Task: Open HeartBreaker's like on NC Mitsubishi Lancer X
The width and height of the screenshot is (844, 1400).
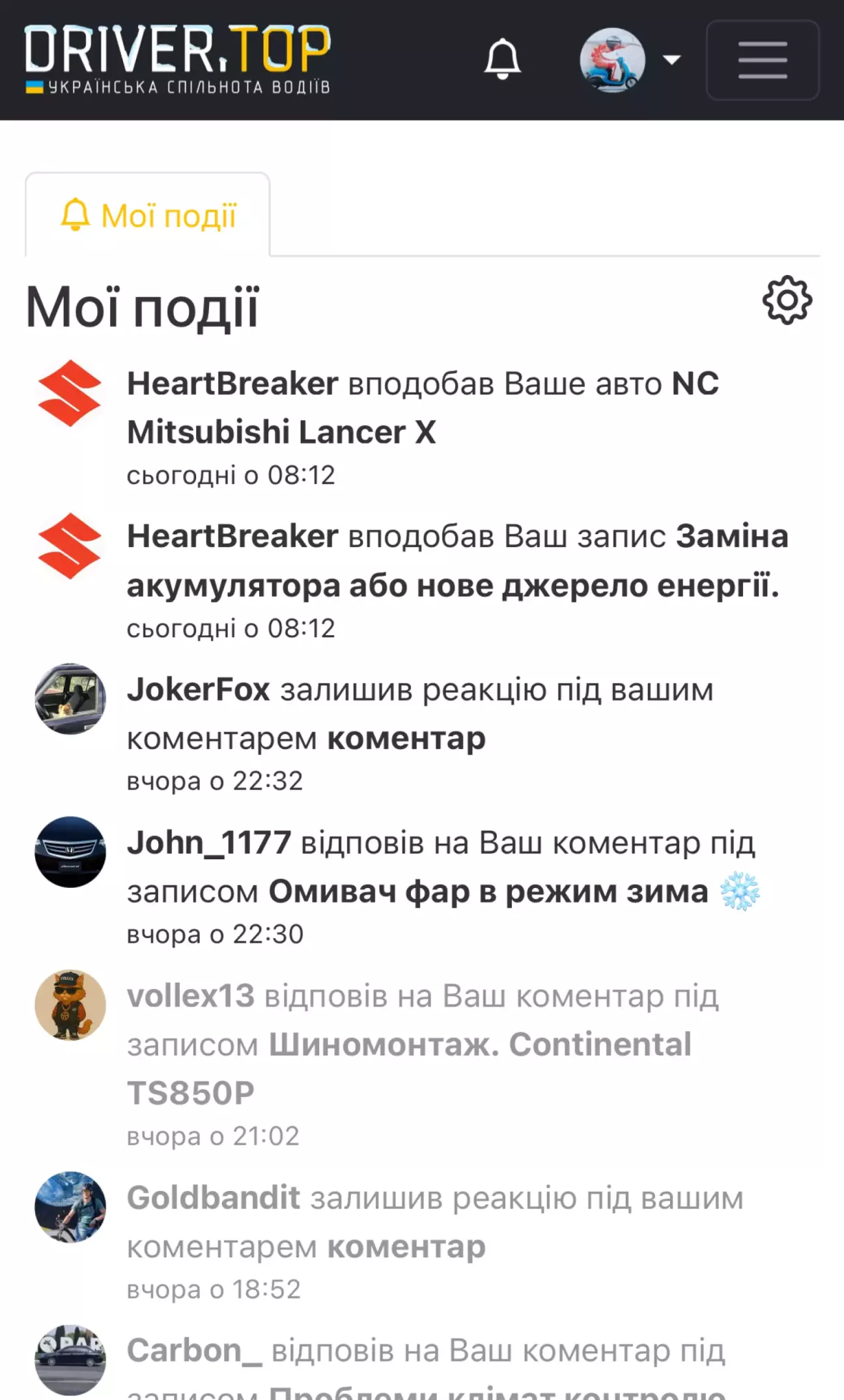Action: click(423, 407)
